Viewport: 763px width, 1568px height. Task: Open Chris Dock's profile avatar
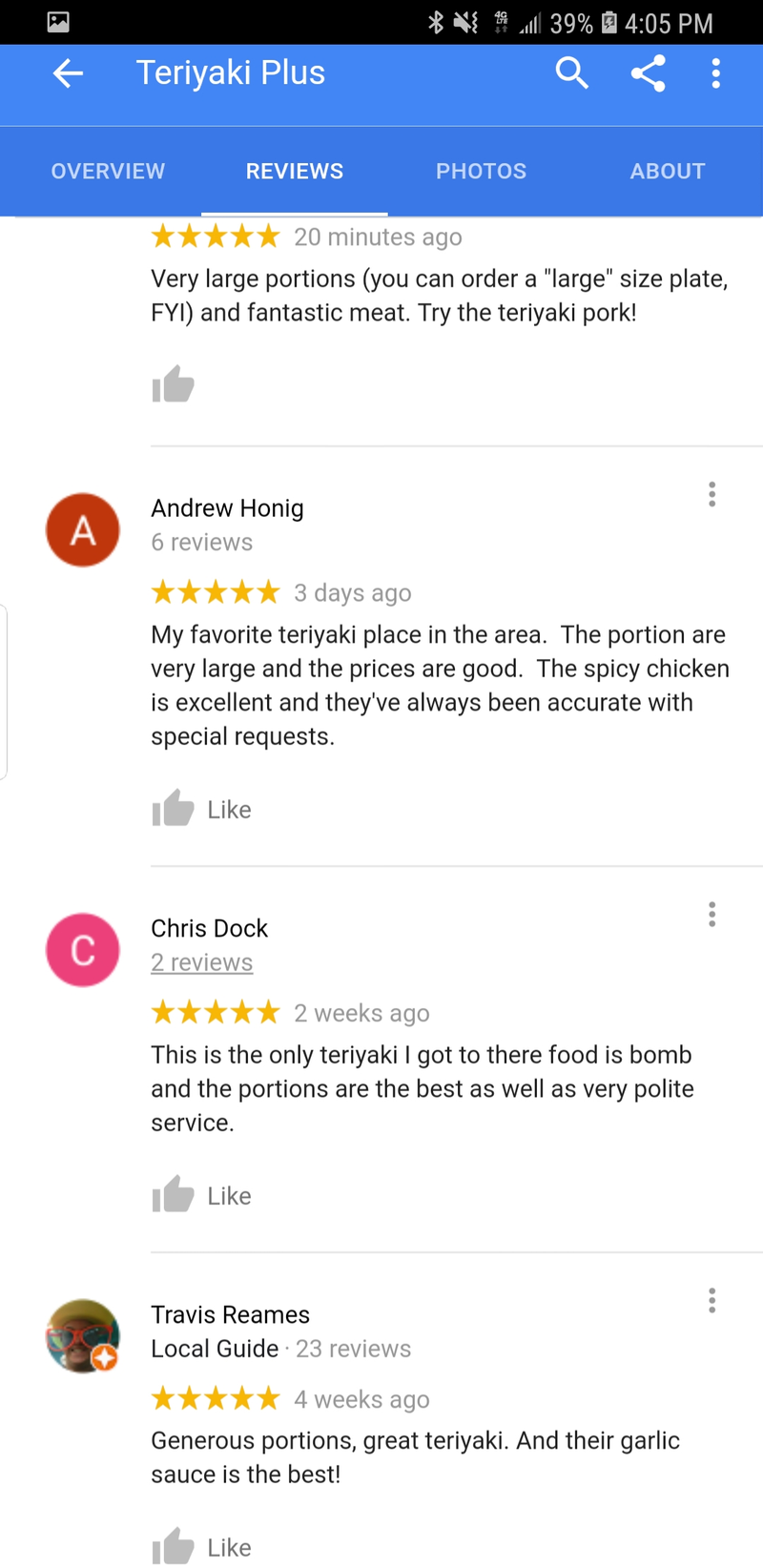[83, 950]
